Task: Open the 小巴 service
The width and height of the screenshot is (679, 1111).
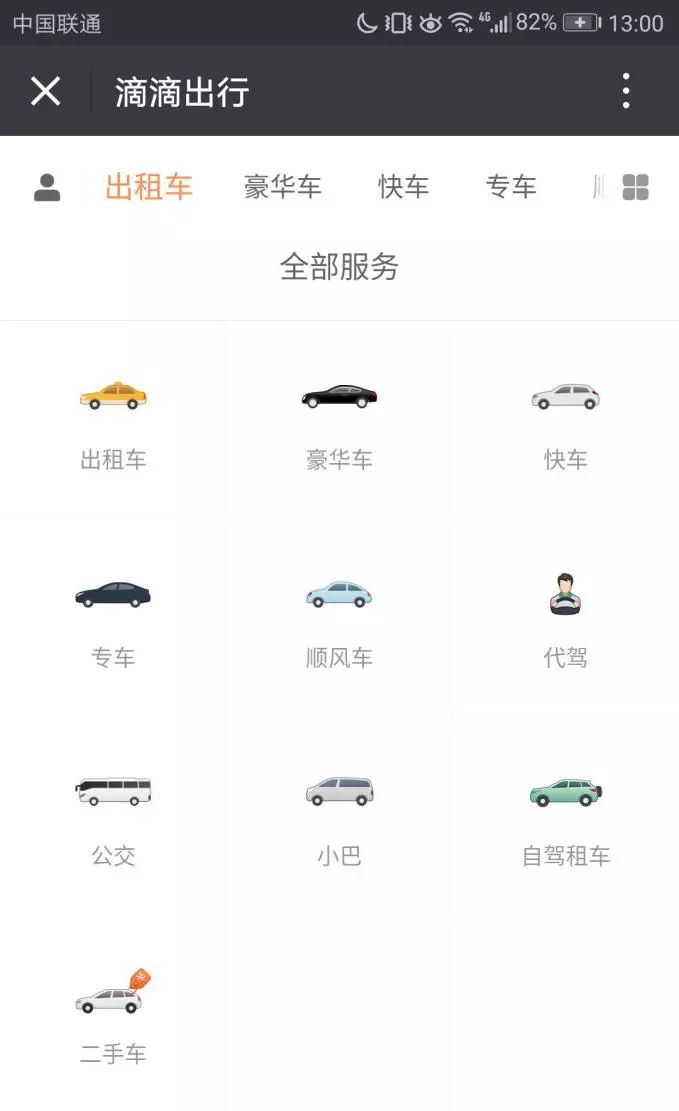Action: pos(340,822)
